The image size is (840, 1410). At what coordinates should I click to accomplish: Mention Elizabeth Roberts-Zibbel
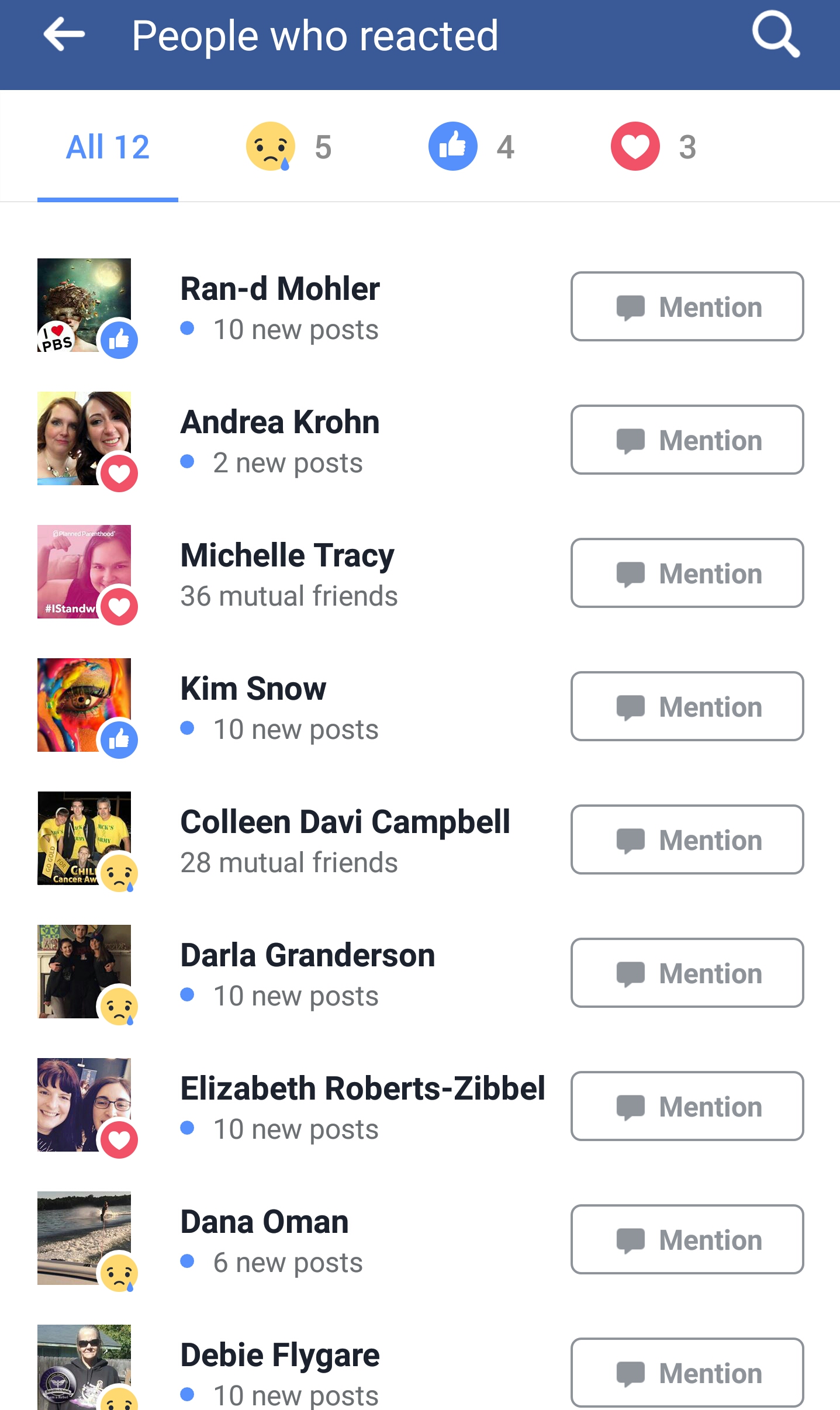(x=687, y=1106)
